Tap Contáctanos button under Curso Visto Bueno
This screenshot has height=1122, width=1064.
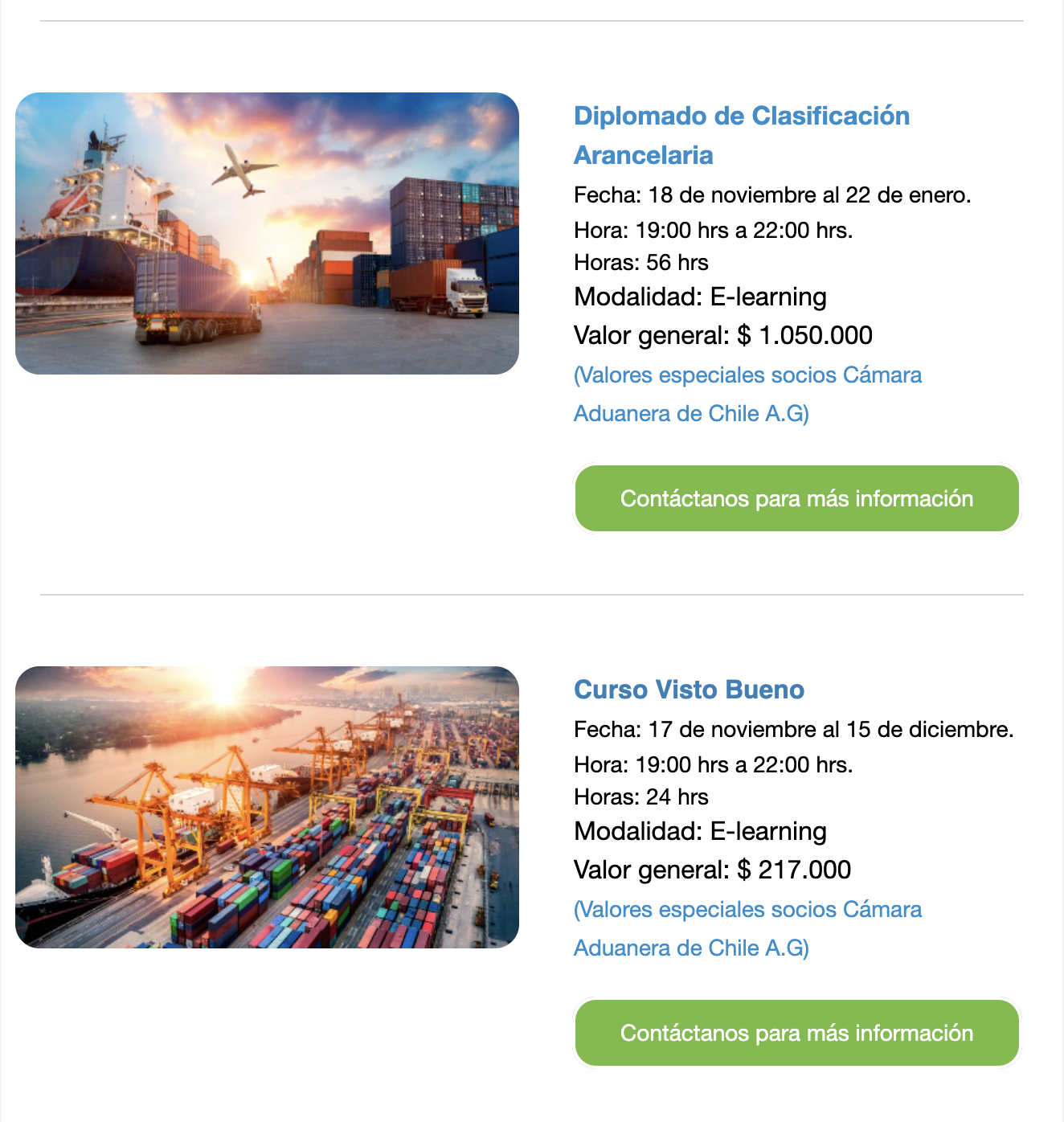796,1033
